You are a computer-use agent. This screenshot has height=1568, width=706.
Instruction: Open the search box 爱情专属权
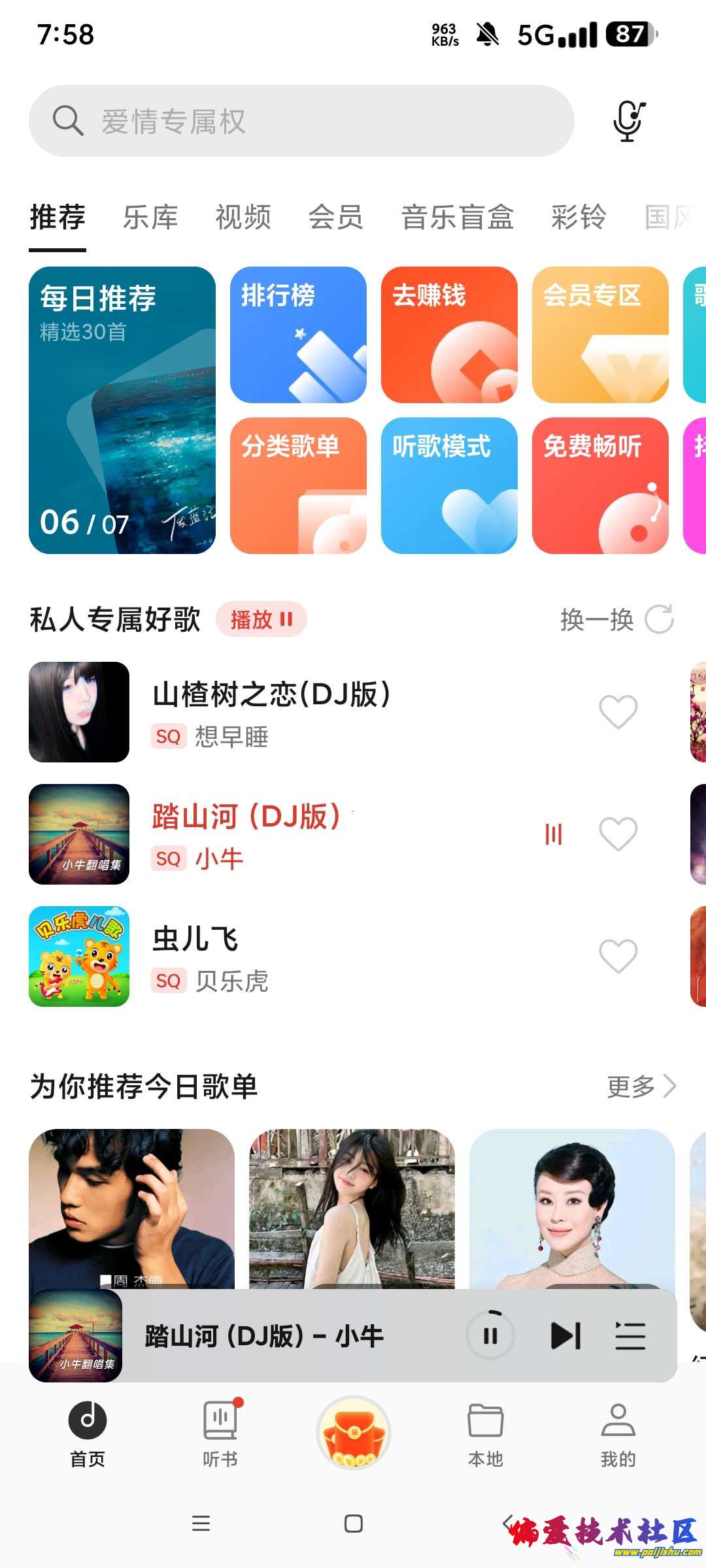pos(301,121)
